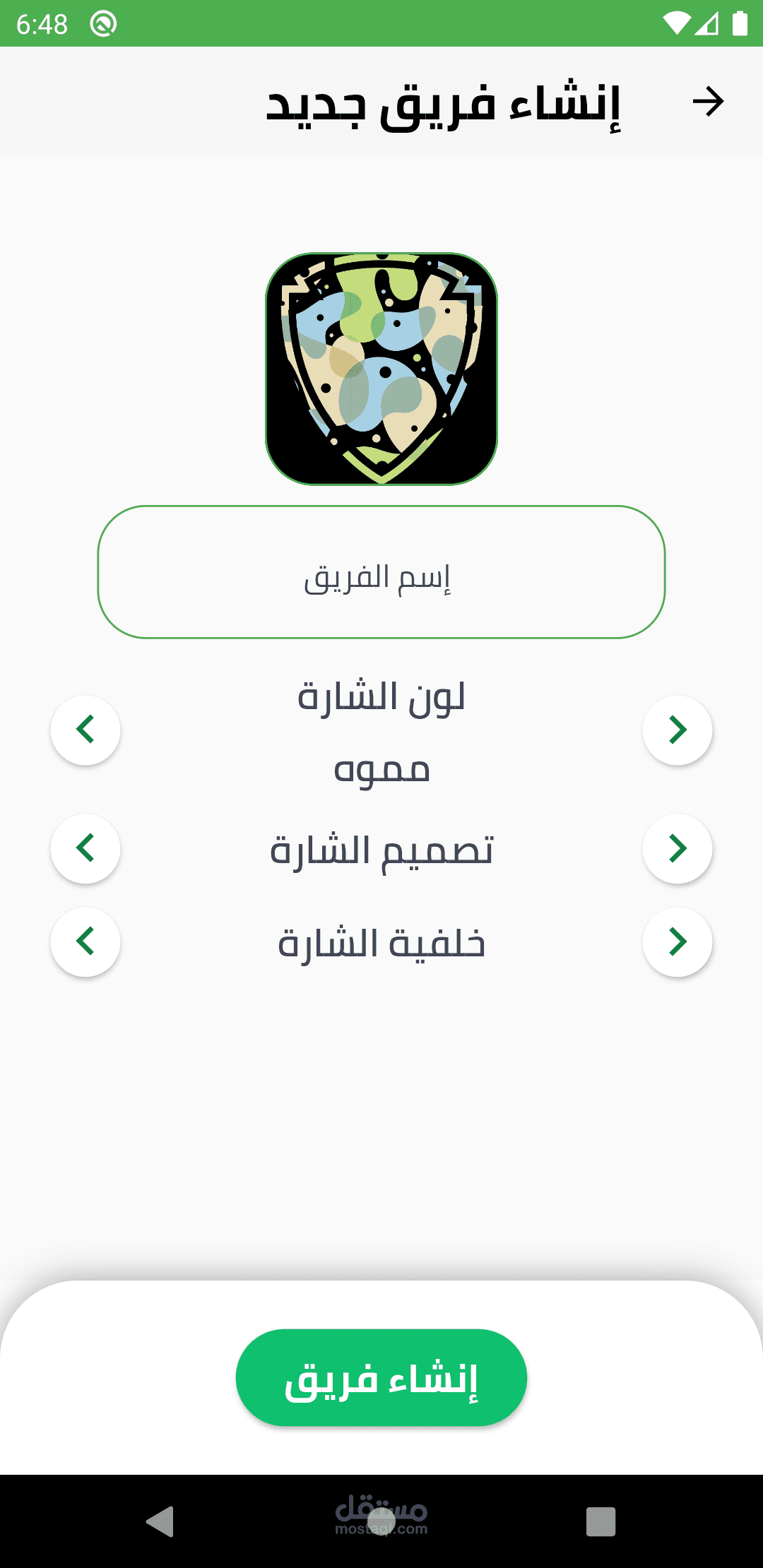
Task: Choose previous badge background (خلفية الشارة)
Action: click(x=85, y=942)
